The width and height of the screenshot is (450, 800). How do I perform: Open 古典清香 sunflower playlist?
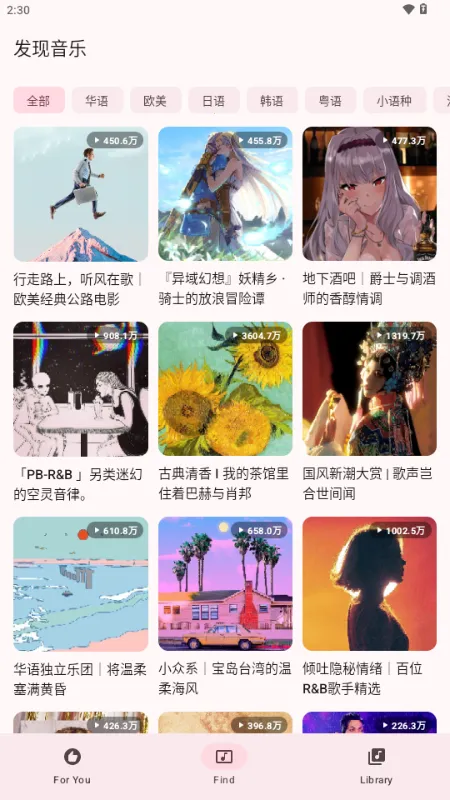[225, 412]
